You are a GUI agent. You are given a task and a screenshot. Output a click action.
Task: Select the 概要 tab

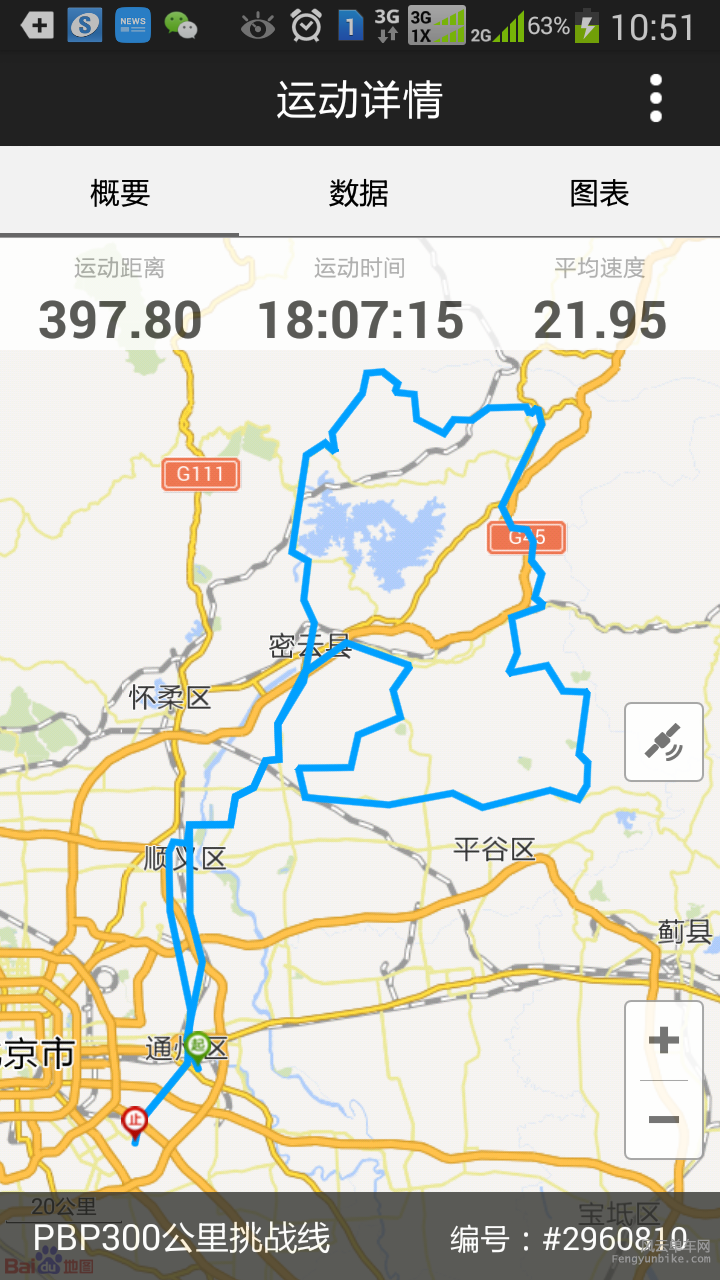click(120, 193)
